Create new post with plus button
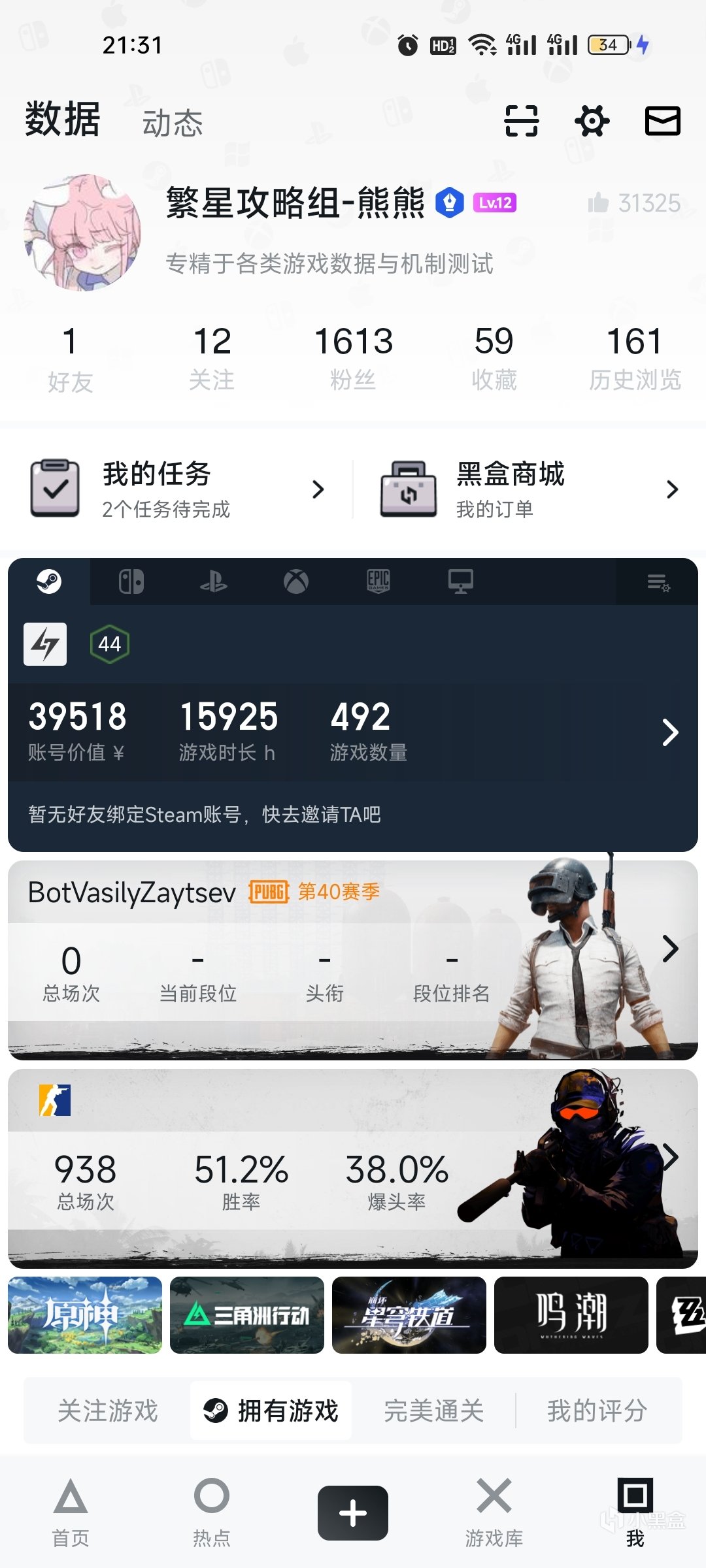706x1568 pixels. click(x=353, y=1513)
